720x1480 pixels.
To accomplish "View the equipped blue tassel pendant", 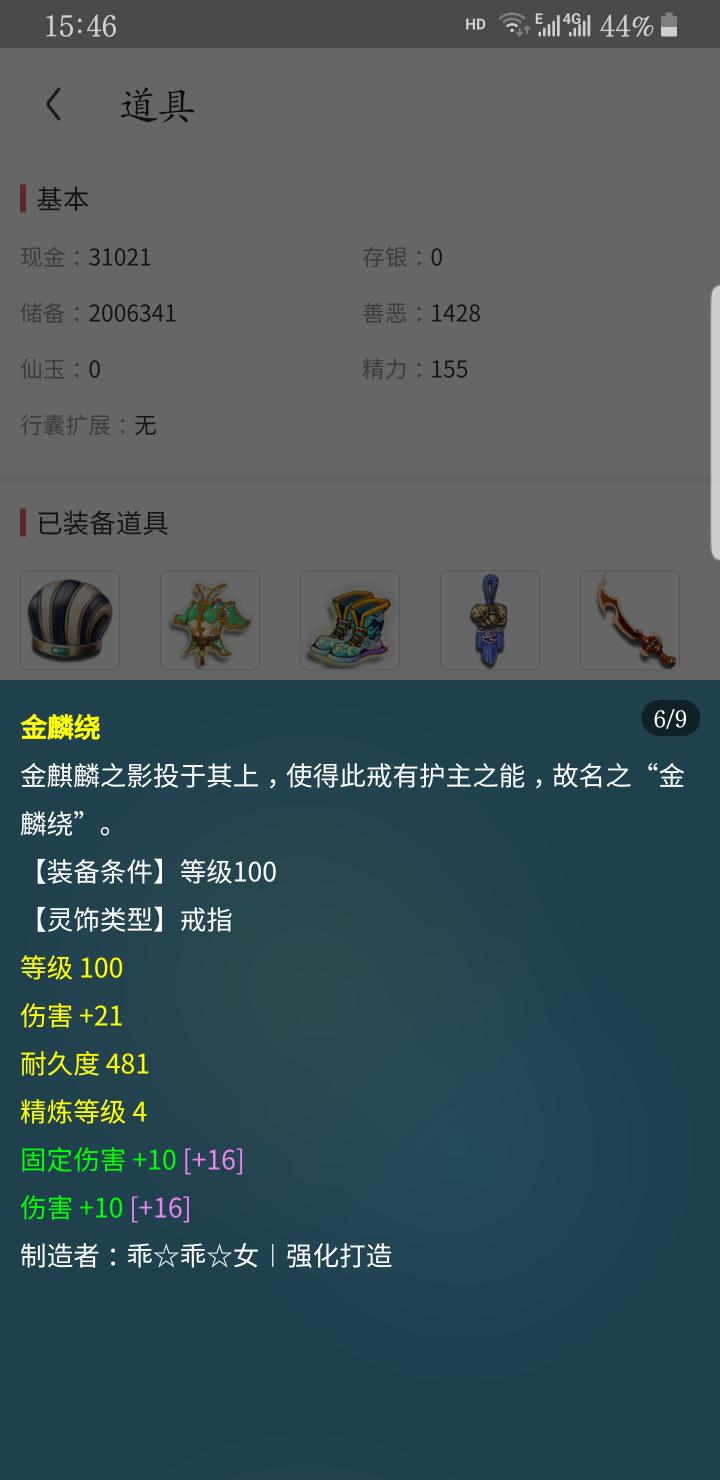I will pos(490,620).
